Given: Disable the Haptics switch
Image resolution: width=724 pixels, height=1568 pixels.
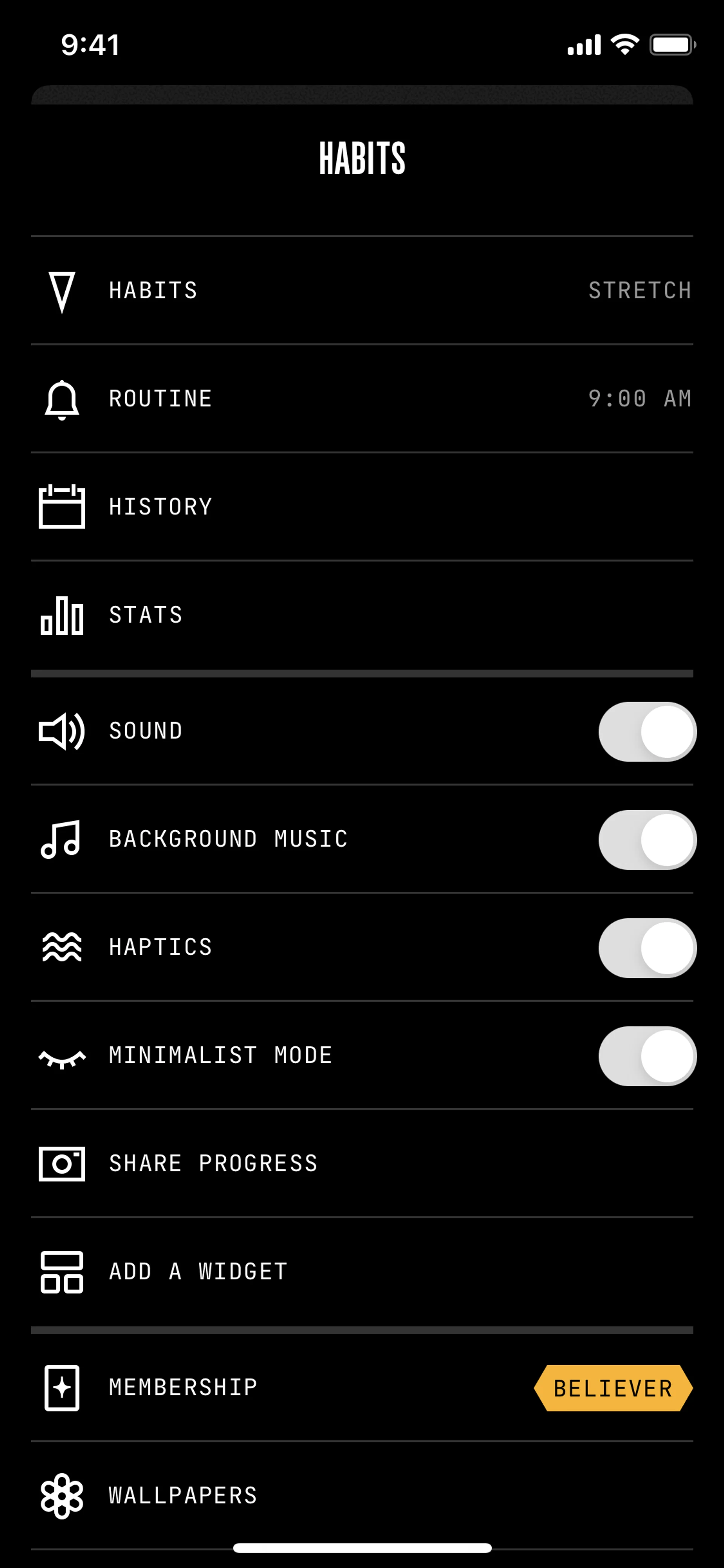Looking at the screenshot, I should point(647,948).
